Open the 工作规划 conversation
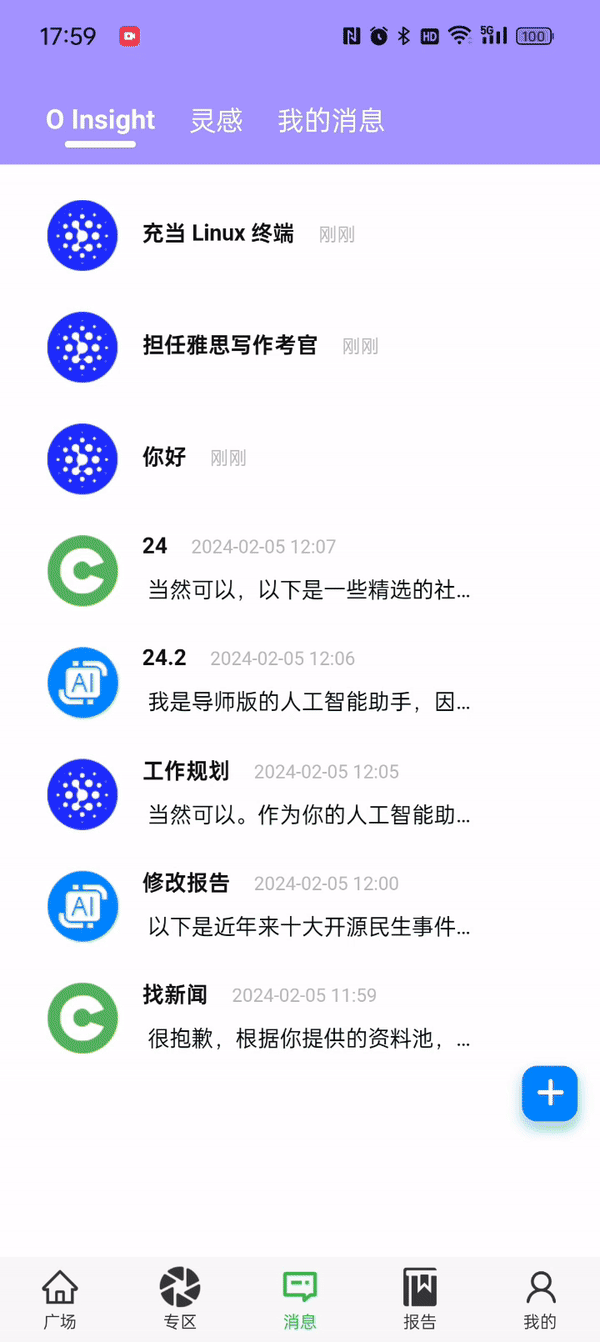The width and height of the screenshot is (600, 1342). [300, 795]
